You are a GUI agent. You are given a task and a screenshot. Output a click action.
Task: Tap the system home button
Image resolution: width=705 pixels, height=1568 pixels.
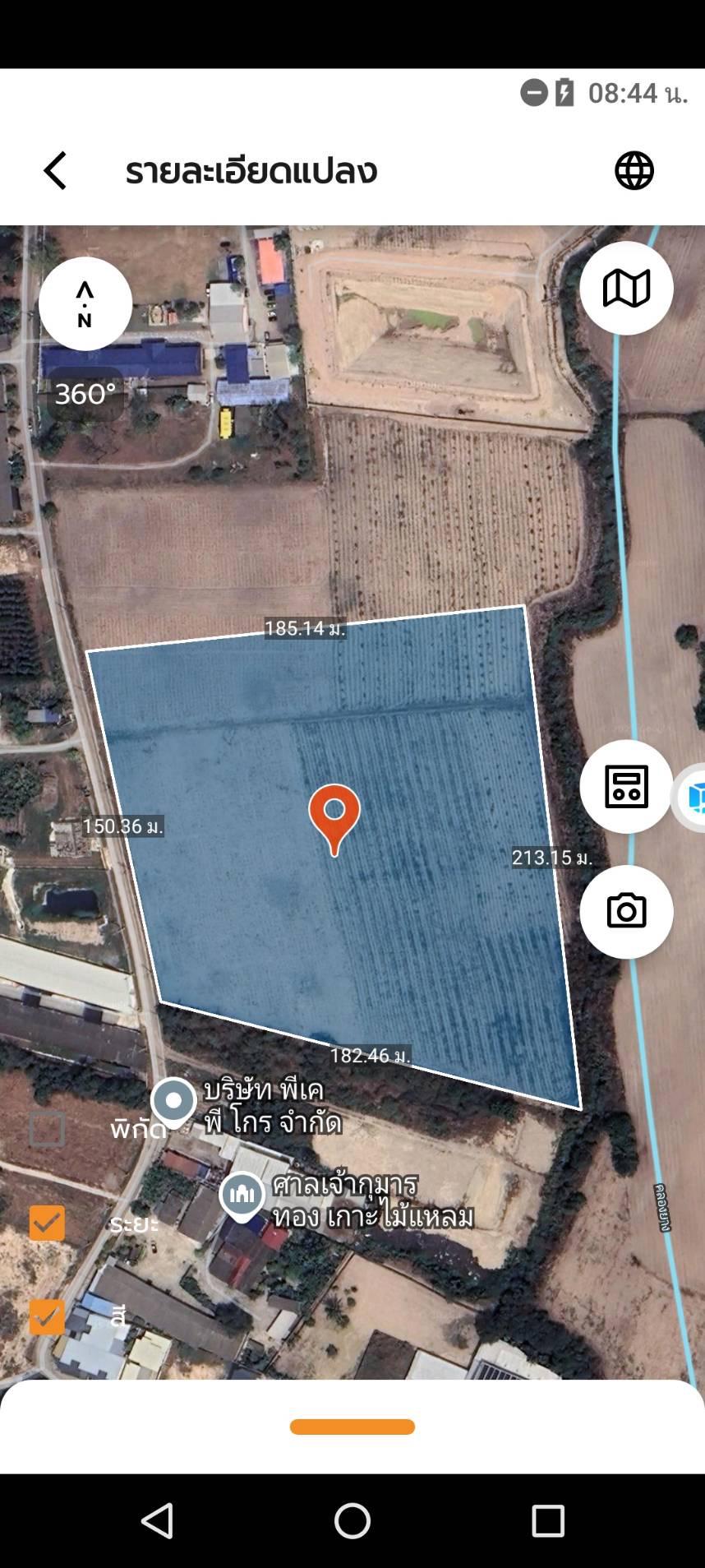352,1521
